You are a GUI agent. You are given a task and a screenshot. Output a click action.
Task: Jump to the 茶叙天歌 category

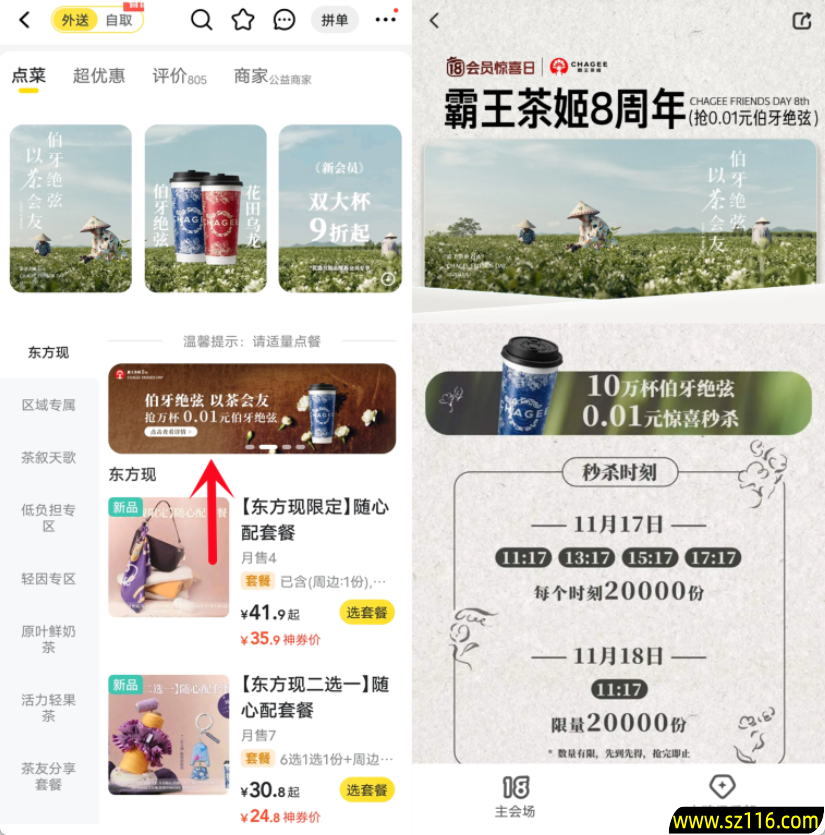pos(49,457)
